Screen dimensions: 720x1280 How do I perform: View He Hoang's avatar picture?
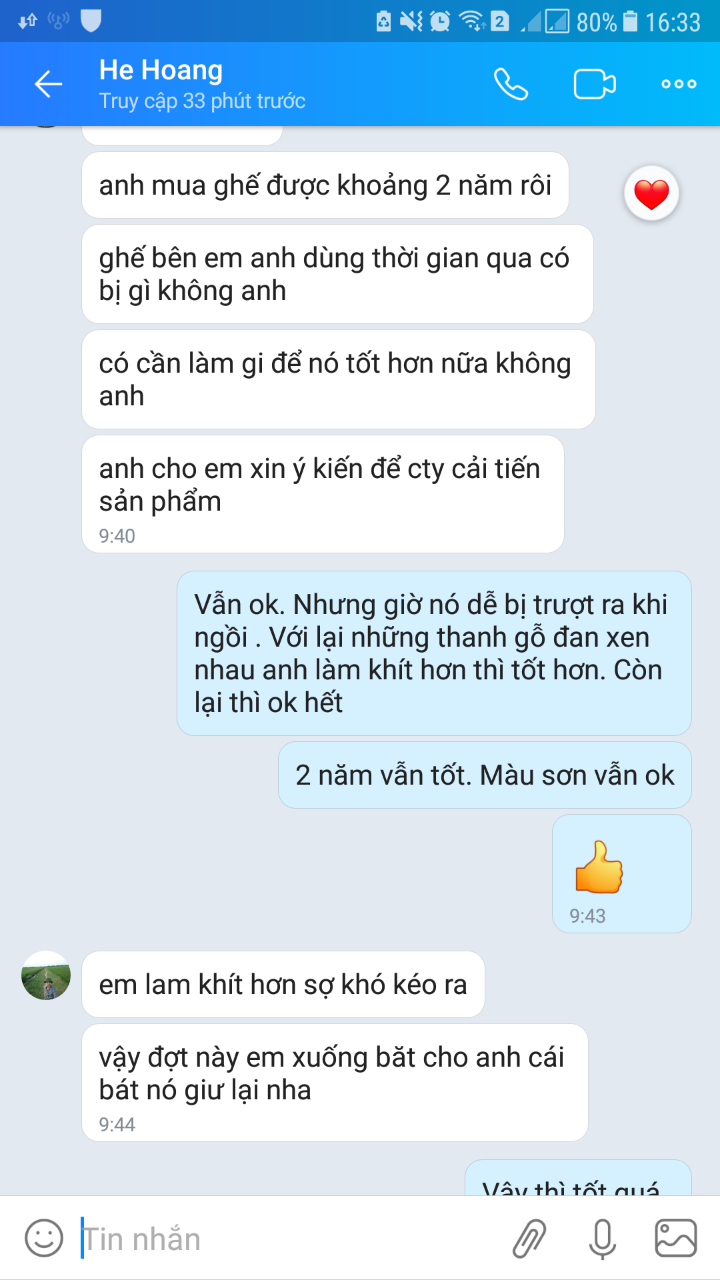[45, 978]
